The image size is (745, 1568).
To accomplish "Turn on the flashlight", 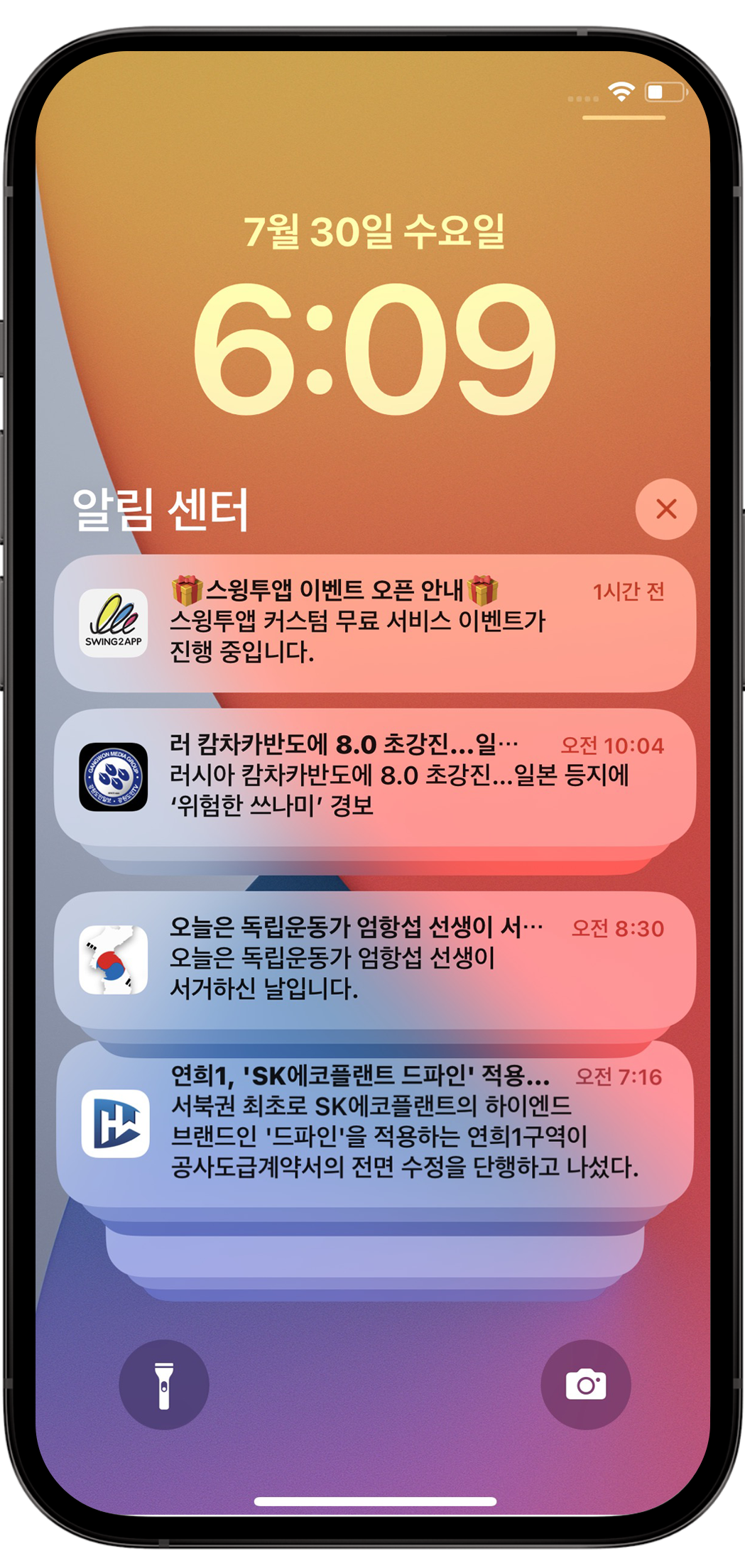I will coord(164,1384).
